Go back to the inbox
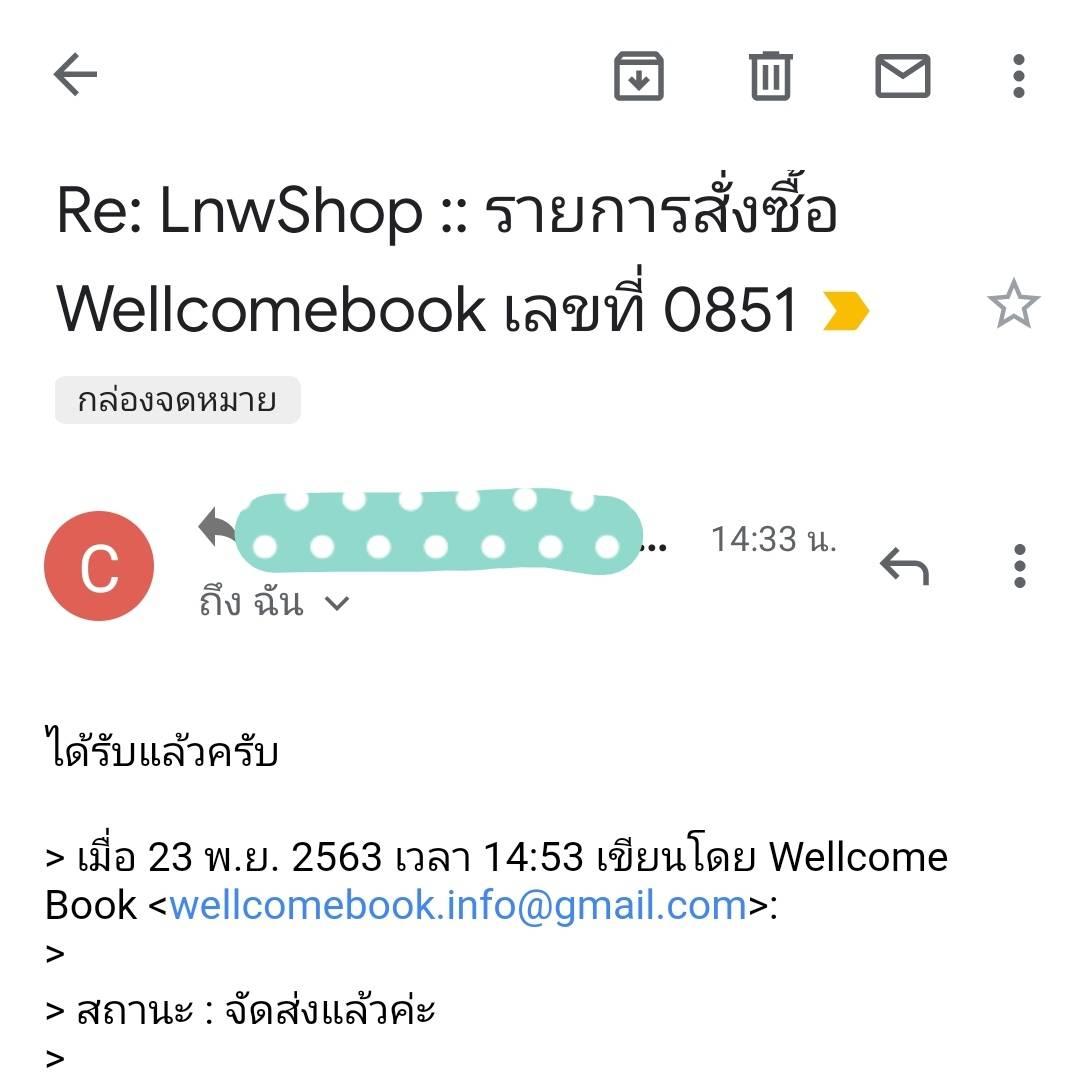The width and height of the screenshot is (1080, 1080). 75,75
